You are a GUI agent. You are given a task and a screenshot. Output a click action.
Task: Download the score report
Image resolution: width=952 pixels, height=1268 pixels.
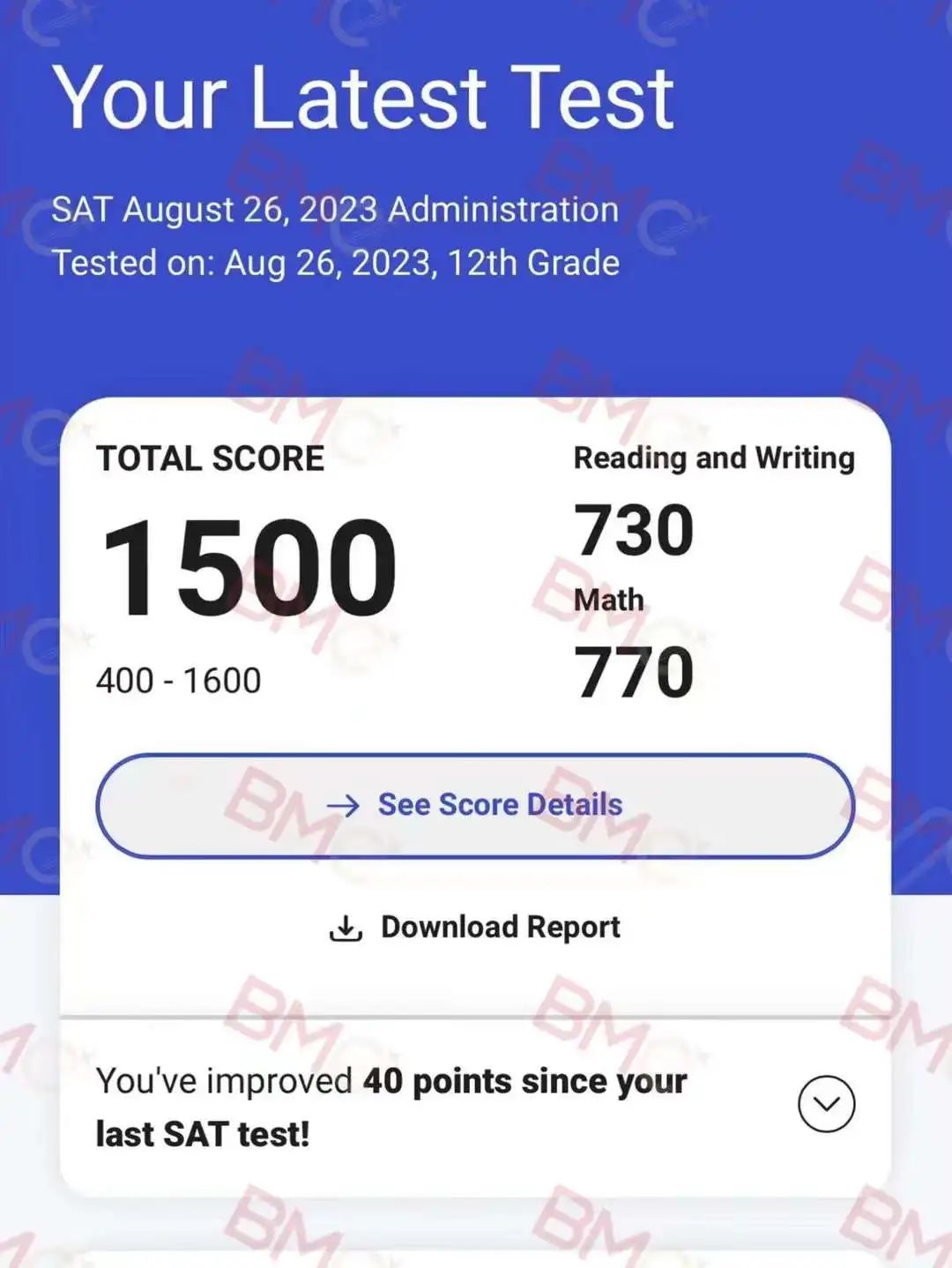click(475, 928)
